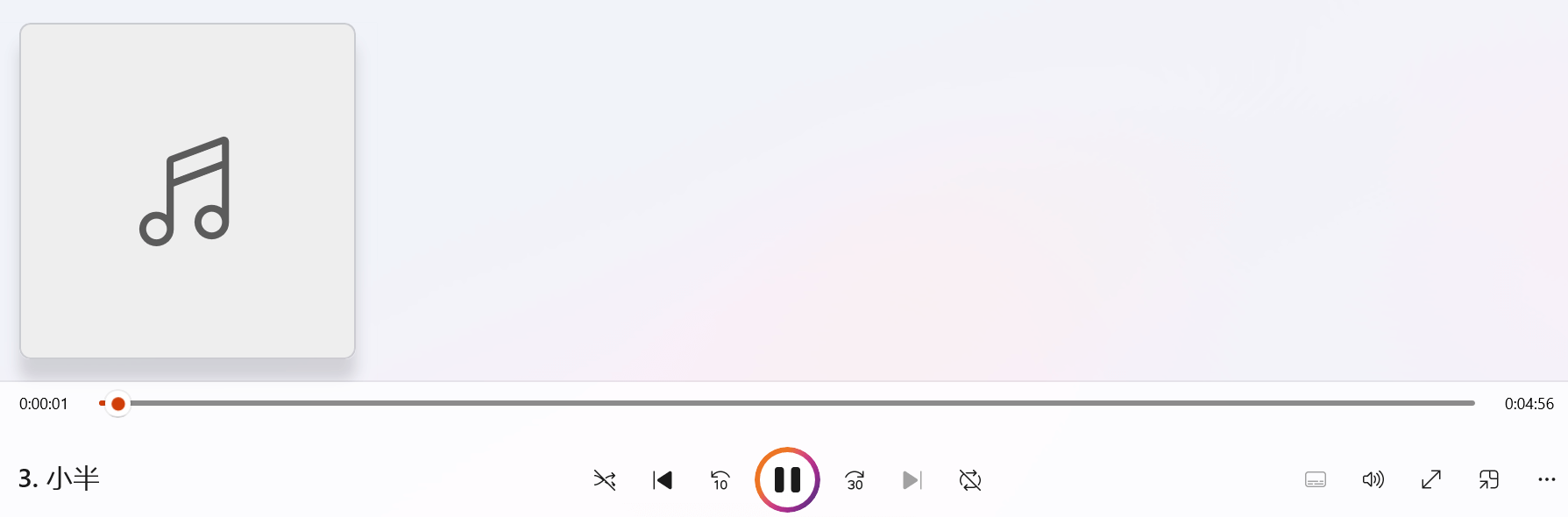Skip to the next track

912,480
